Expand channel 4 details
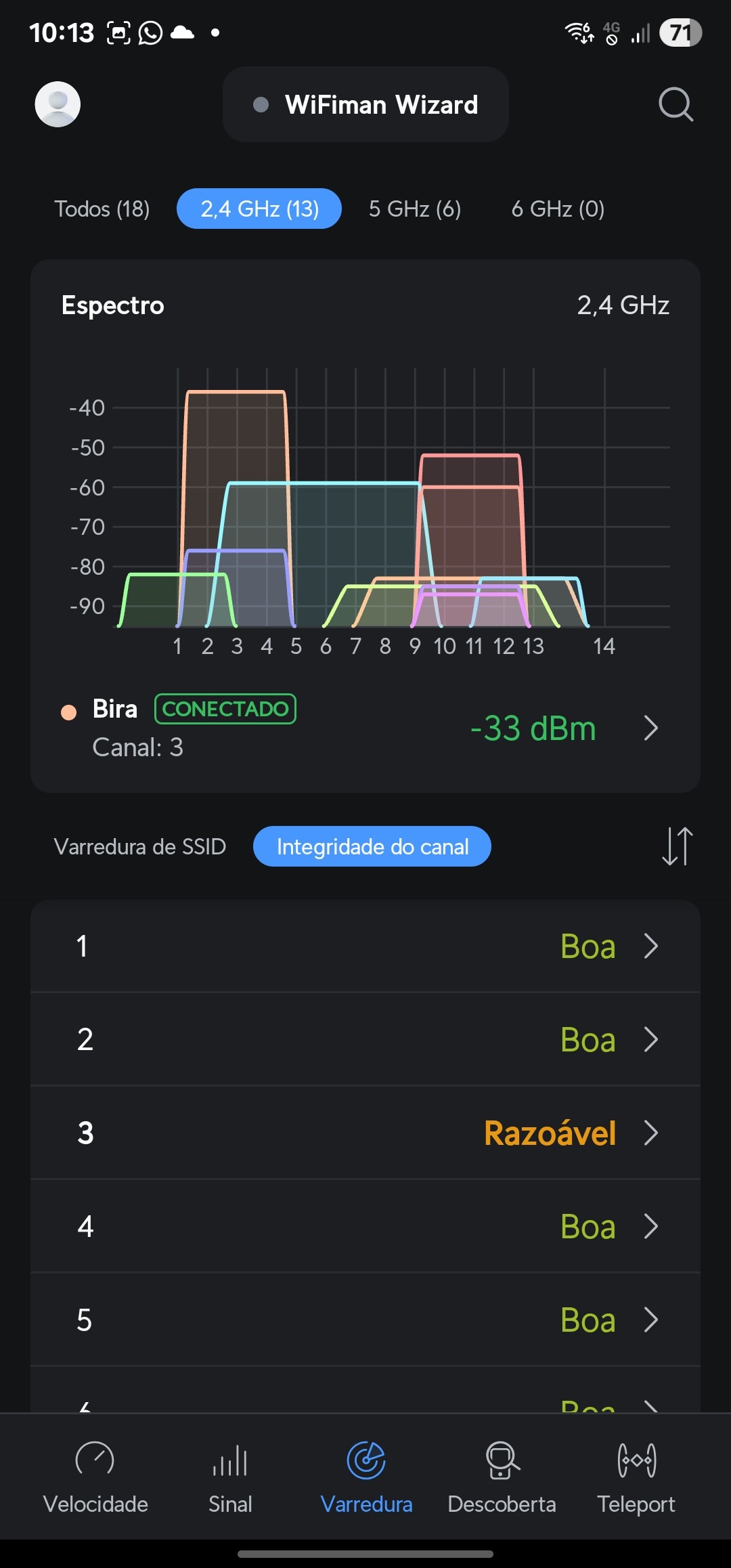 [x=365, y=1226]
